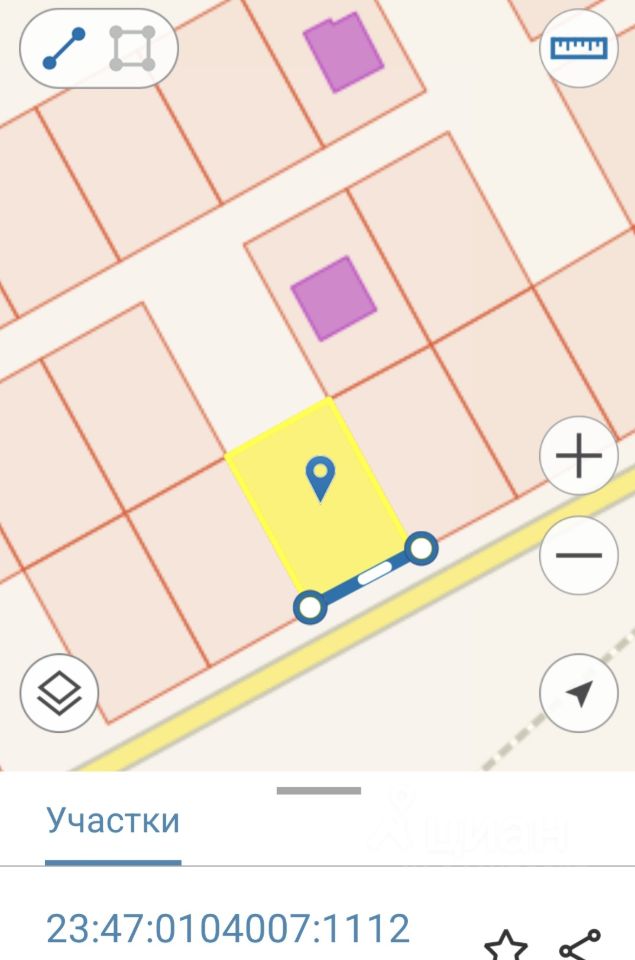
Task: Open the ruler measurement tool
Action: pyautogui.click(x=579, y=47)
